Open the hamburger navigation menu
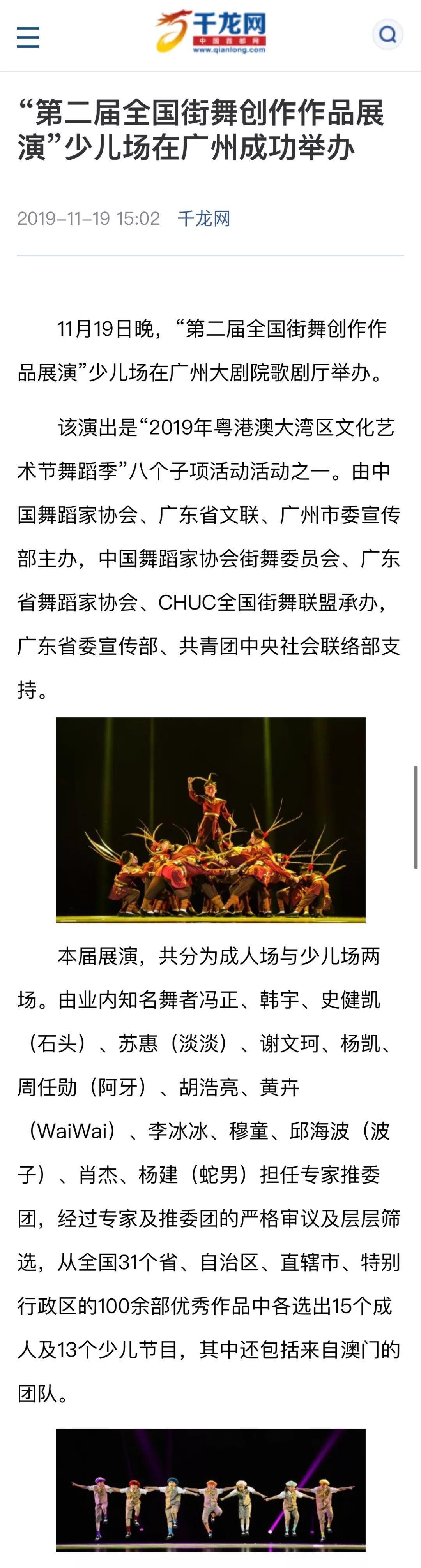This screenshot has height=1568, width=421. 28,37
